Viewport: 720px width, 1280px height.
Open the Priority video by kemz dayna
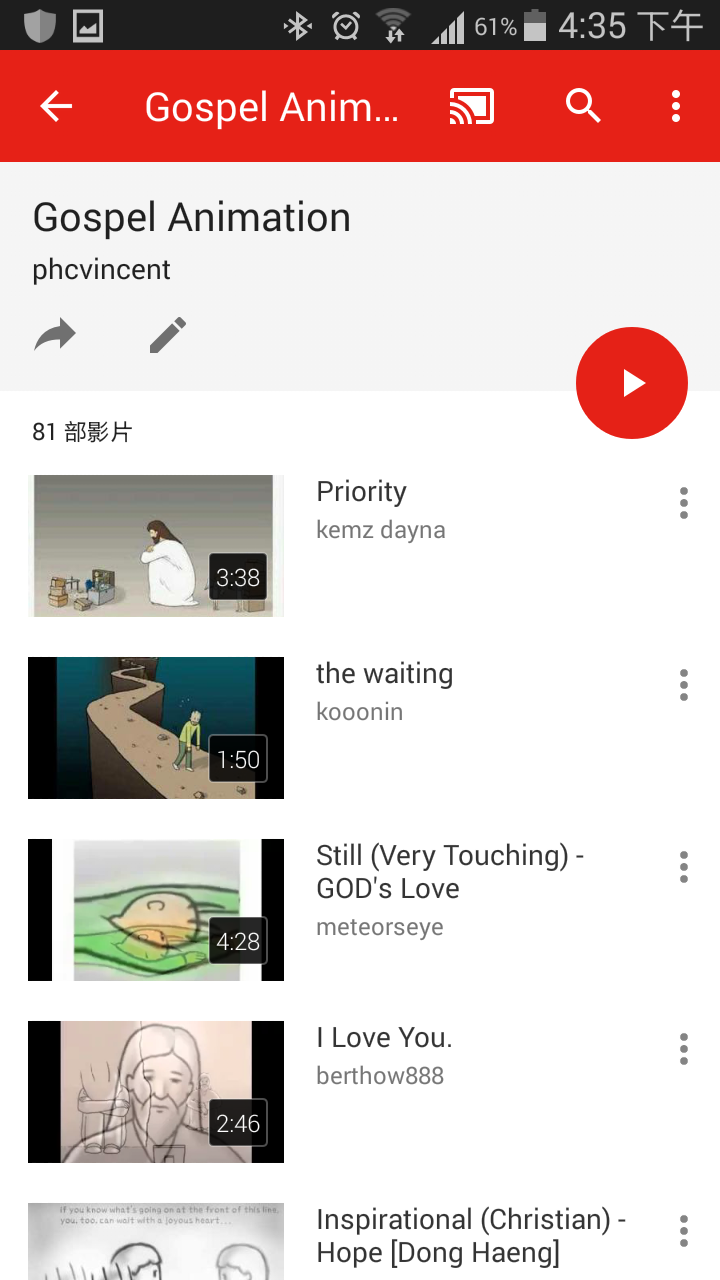coord(157,545)
